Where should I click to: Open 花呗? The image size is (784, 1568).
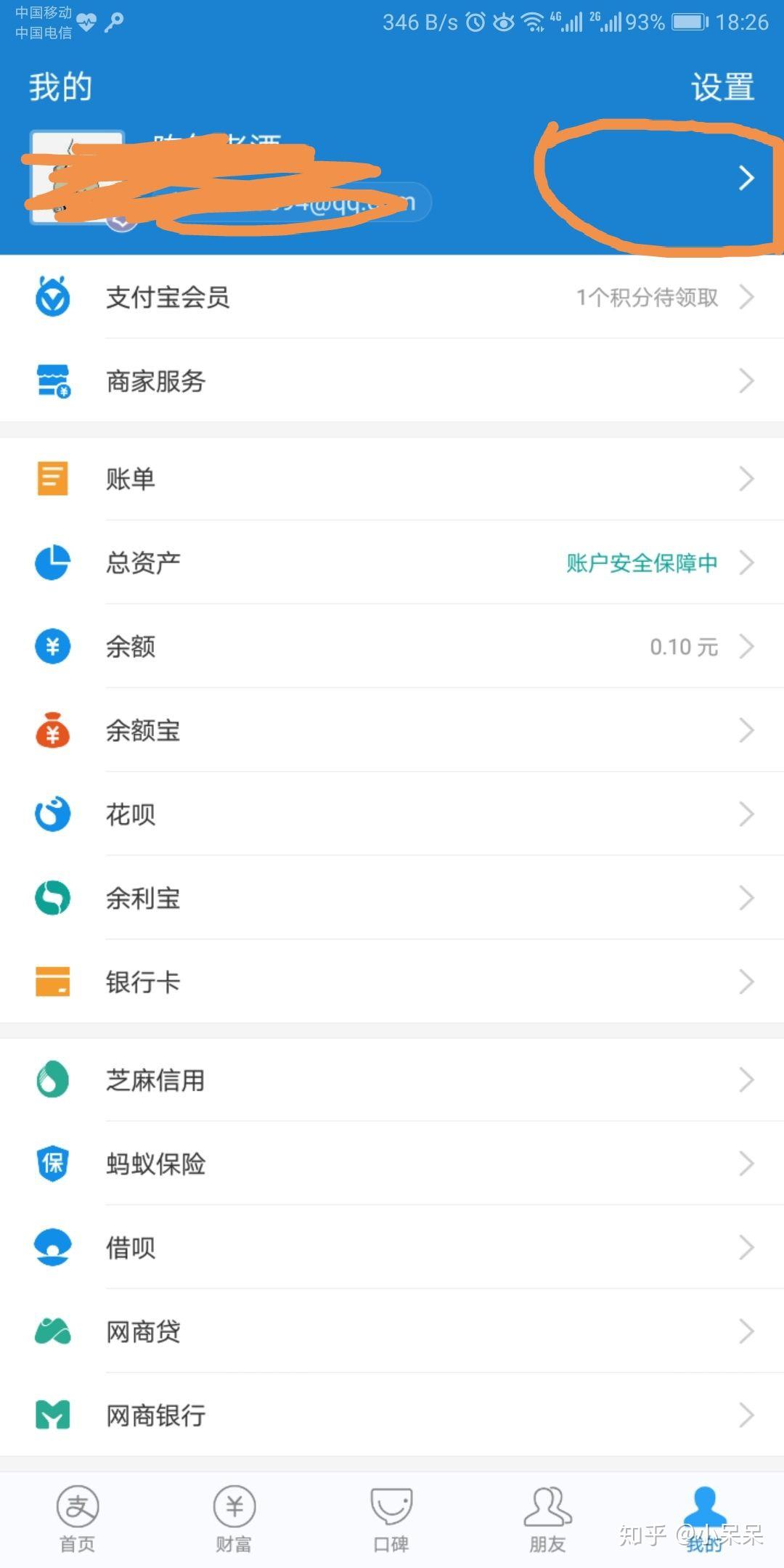pyautogui.click(x=392, y=814)
